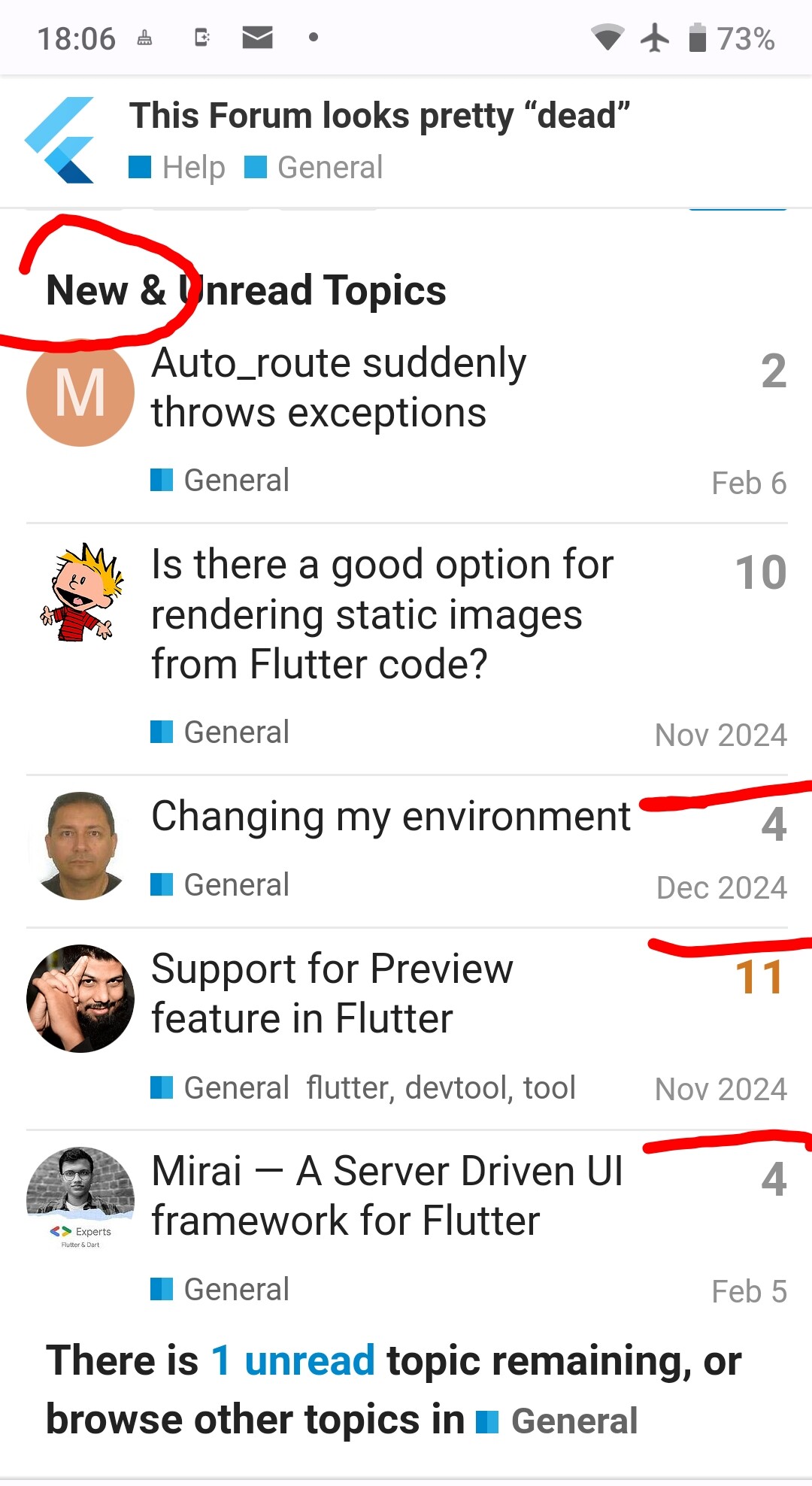This screenshot has width=812, height=1486.
Task: Tap the flutter tag on Preview topic
Action: coord(348,1088)
